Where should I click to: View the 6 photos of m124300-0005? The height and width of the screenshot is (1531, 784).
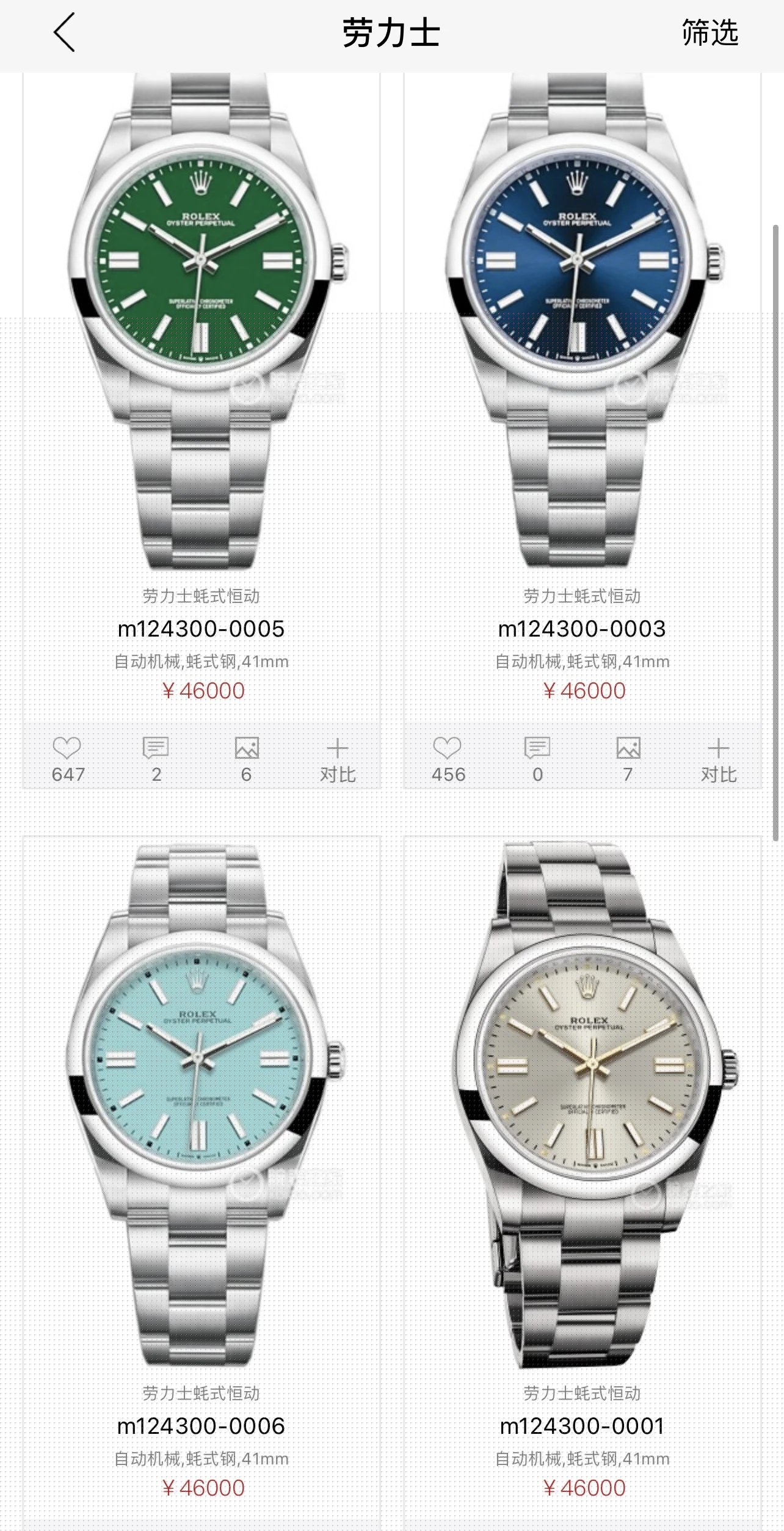247,758
